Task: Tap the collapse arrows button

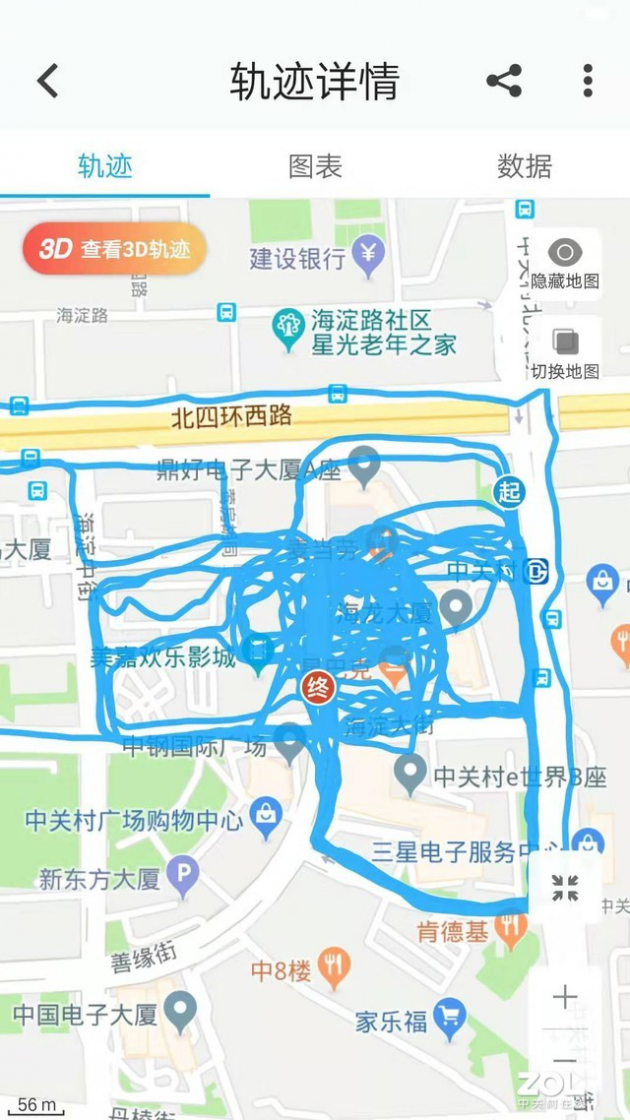Action: point(565,888)
